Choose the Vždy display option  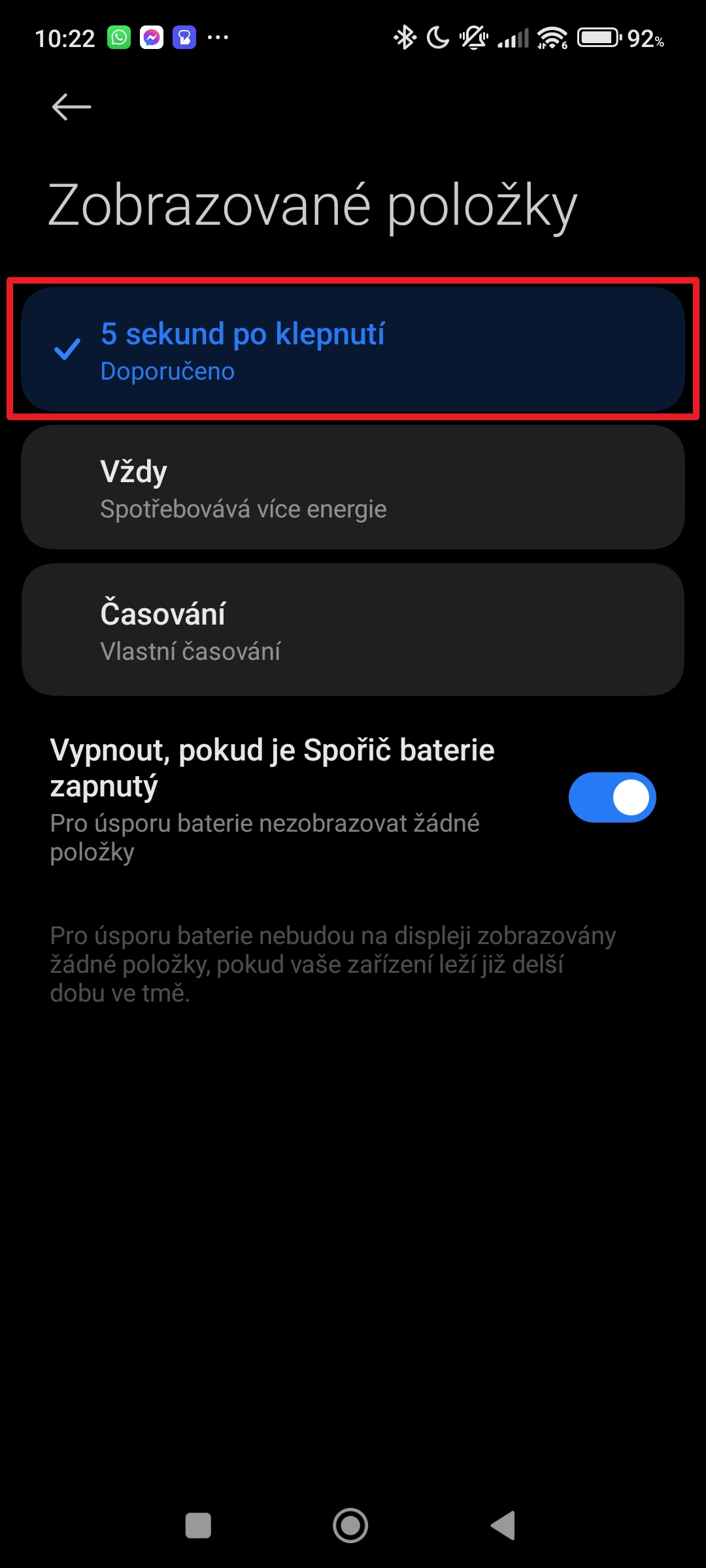(353, 487)
